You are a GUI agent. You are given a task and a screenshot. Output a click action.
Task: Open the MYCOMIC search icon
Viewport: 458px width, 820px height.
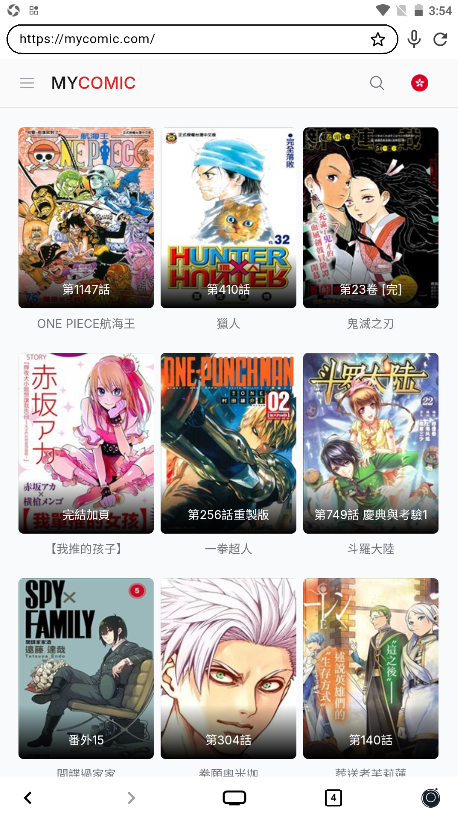pos(377,83)
